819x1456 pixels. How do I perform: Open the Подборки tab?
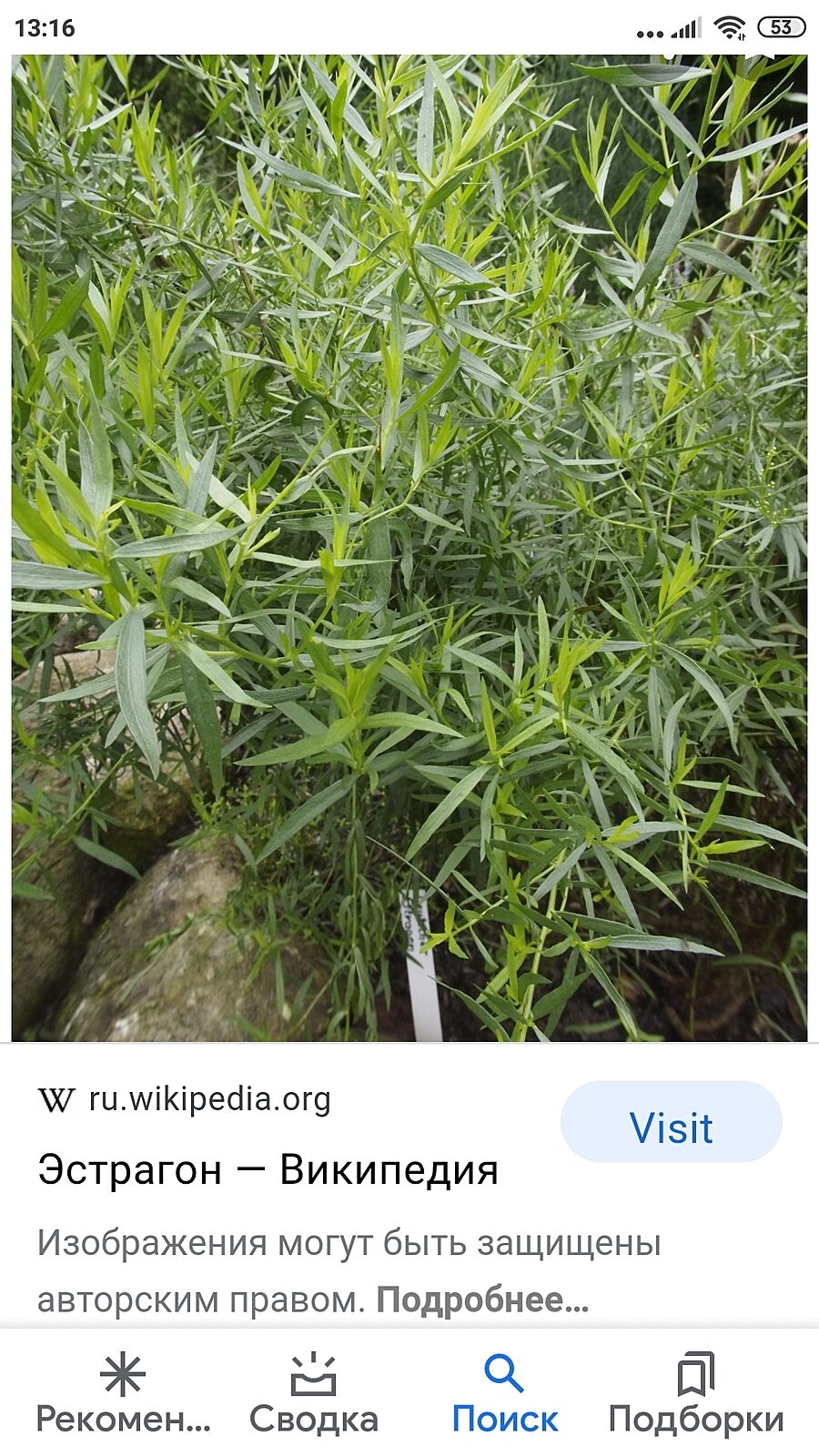coord(696,1393)
